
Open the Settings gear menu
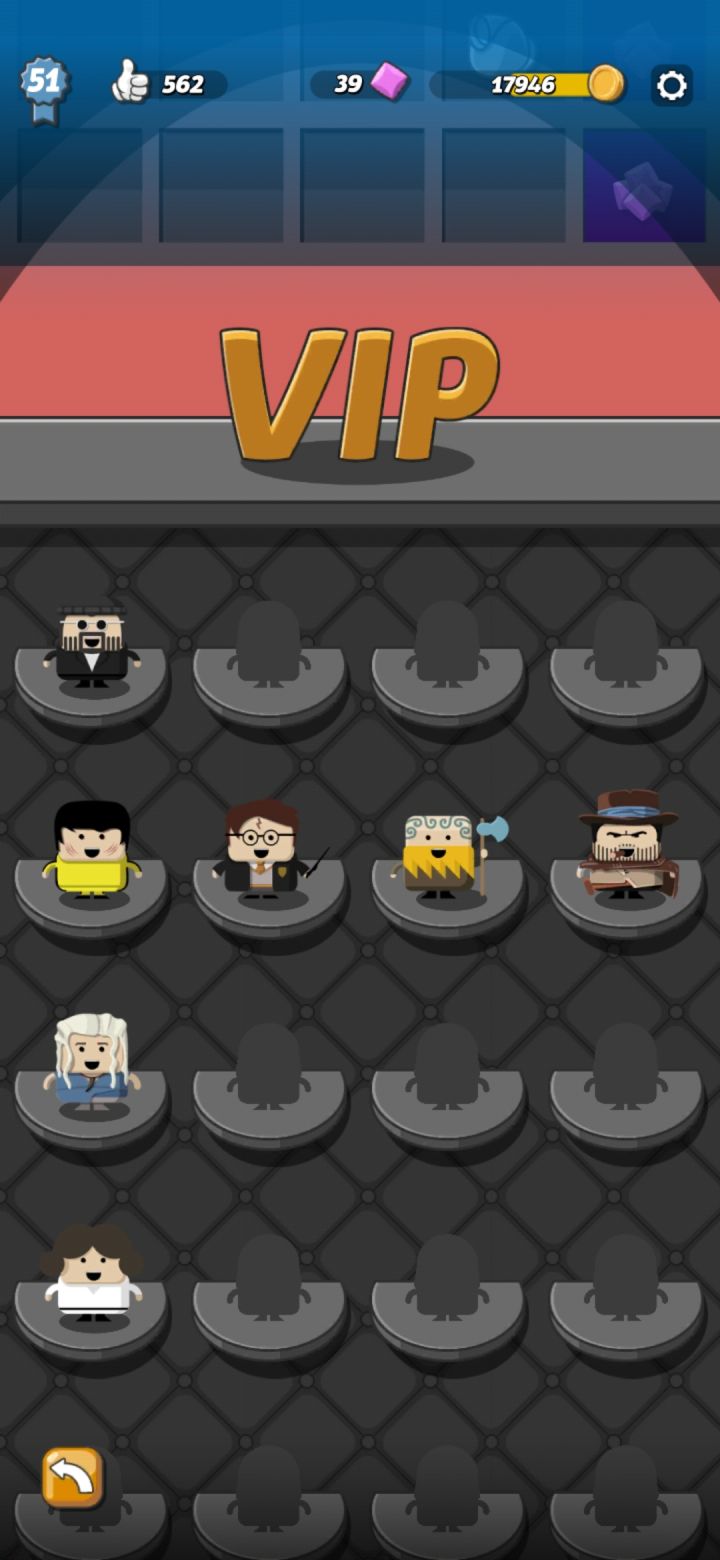click(x=672, y=86)
